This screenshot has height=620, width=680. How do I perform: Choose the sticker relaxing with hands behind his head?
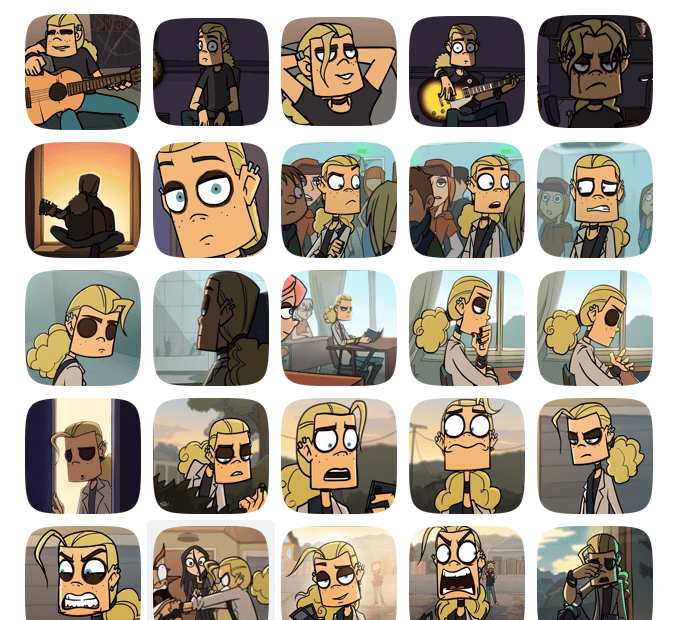click(339, 72)
